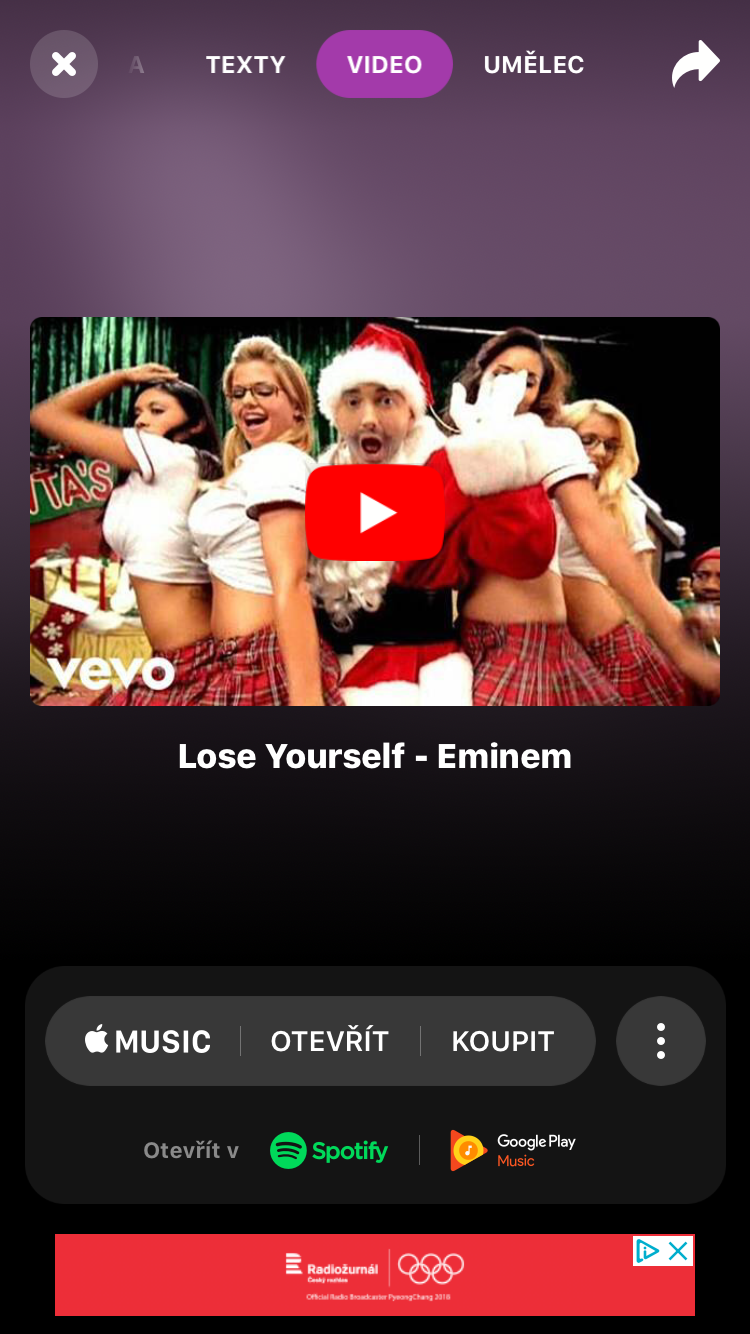Screen dimensions: 750x1334
Task: Switch to the Texty tab
Action: tap(245, 65)
